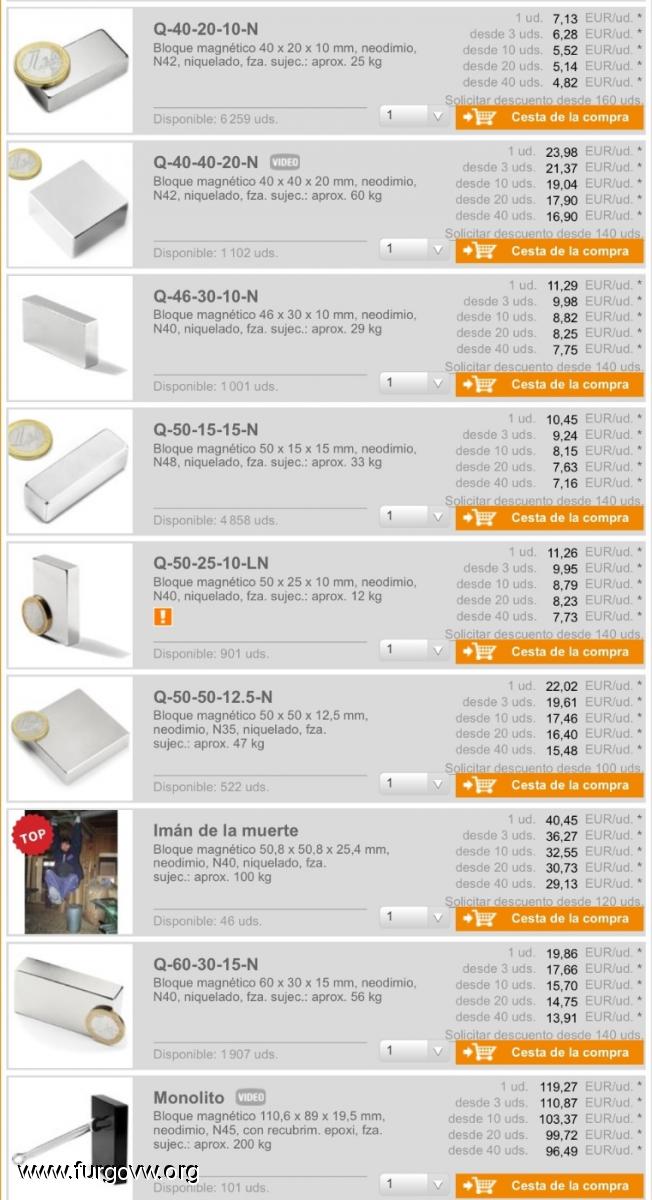Select quantity for Q-46-30-10-N

(412, 383)
